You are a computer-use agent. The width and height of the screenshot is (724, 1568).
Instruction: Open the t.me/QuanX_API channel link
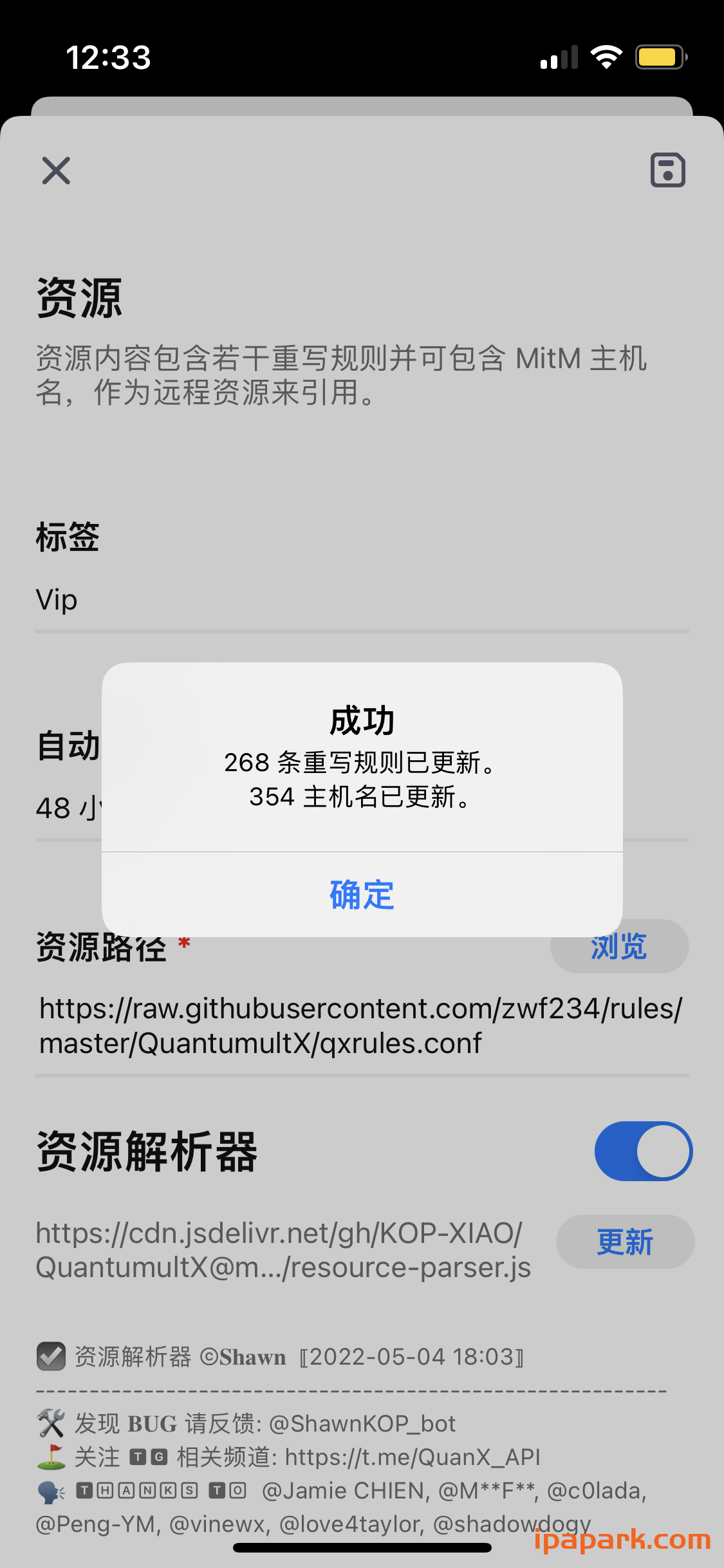412,1457
